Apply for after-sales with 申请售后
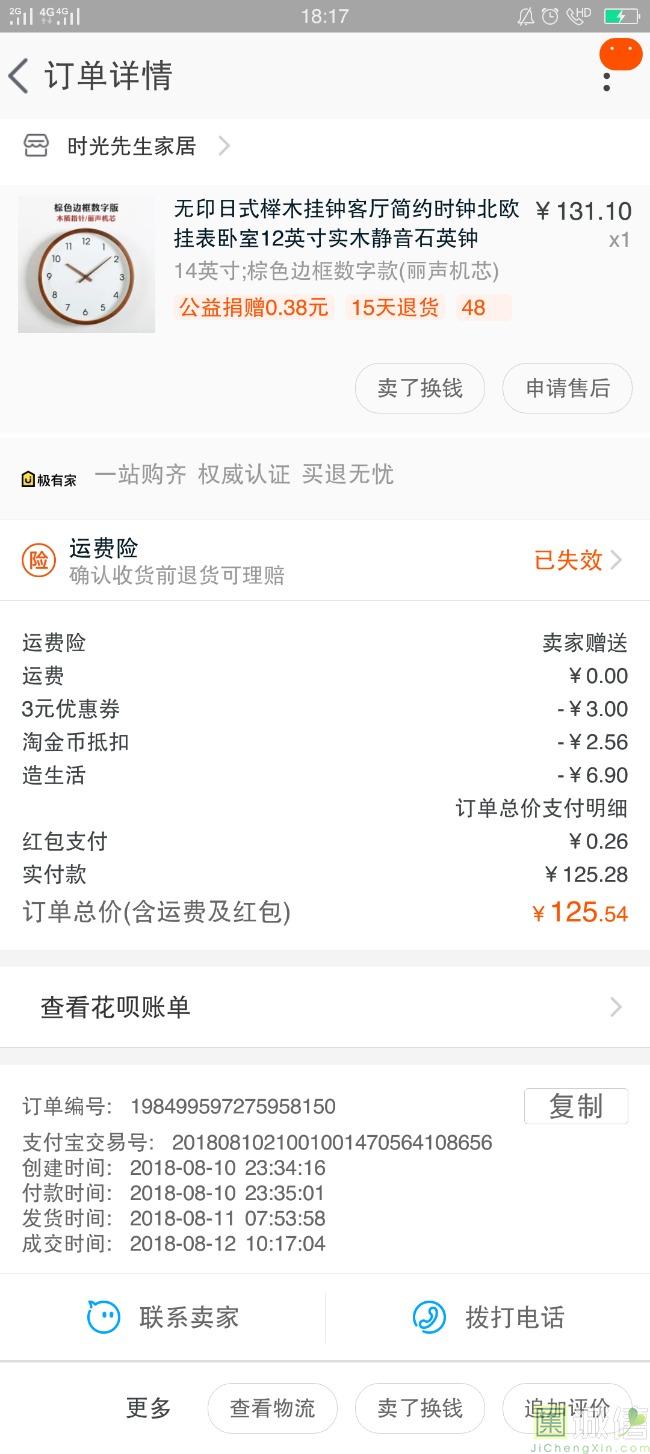 (567, 388)
